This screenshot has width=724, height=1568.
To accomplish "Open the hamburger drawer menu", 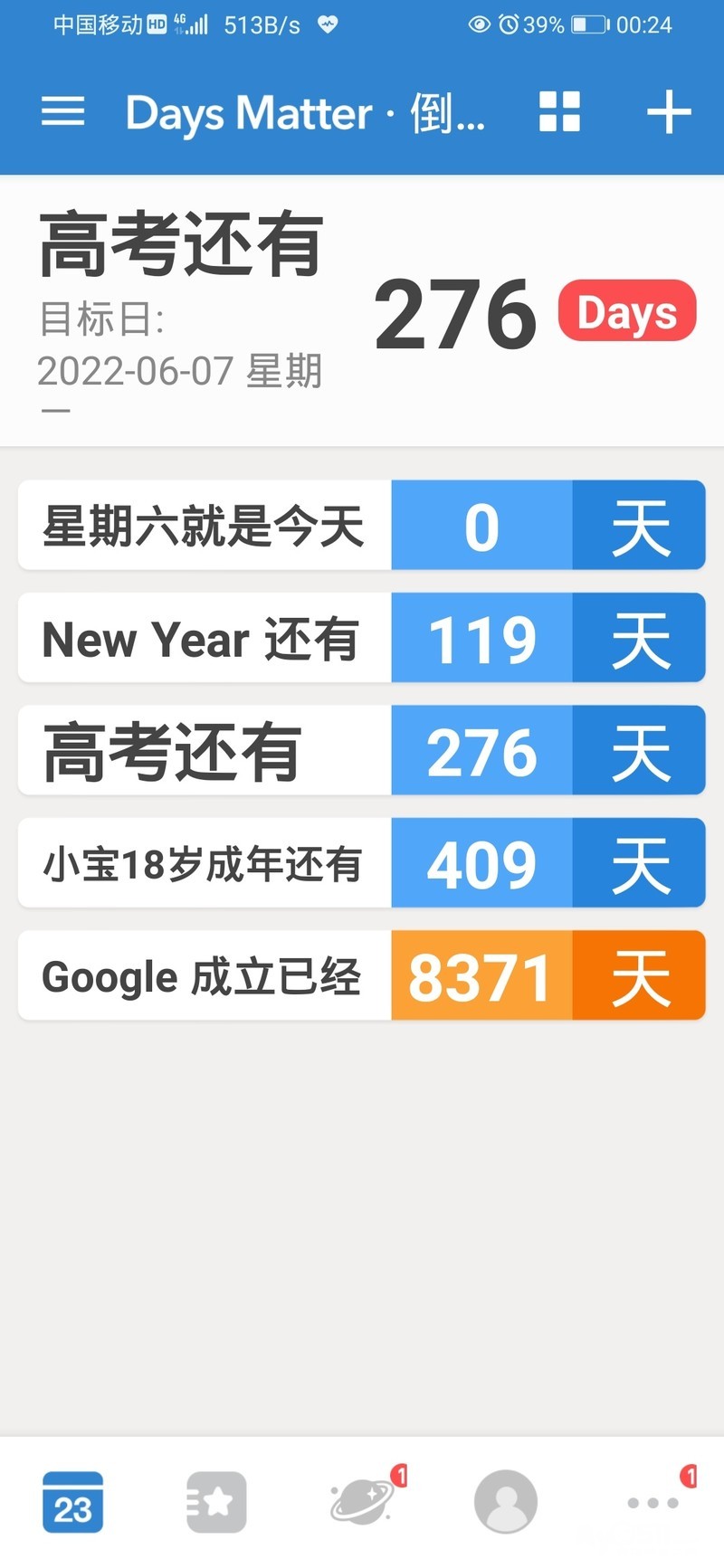I will tap(62, 112).
